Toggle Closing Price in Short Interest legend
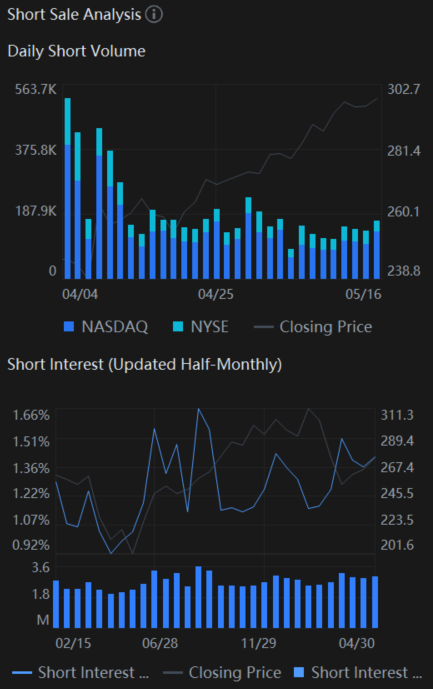Viewport: 433px width, 689px height. [222, 672]
